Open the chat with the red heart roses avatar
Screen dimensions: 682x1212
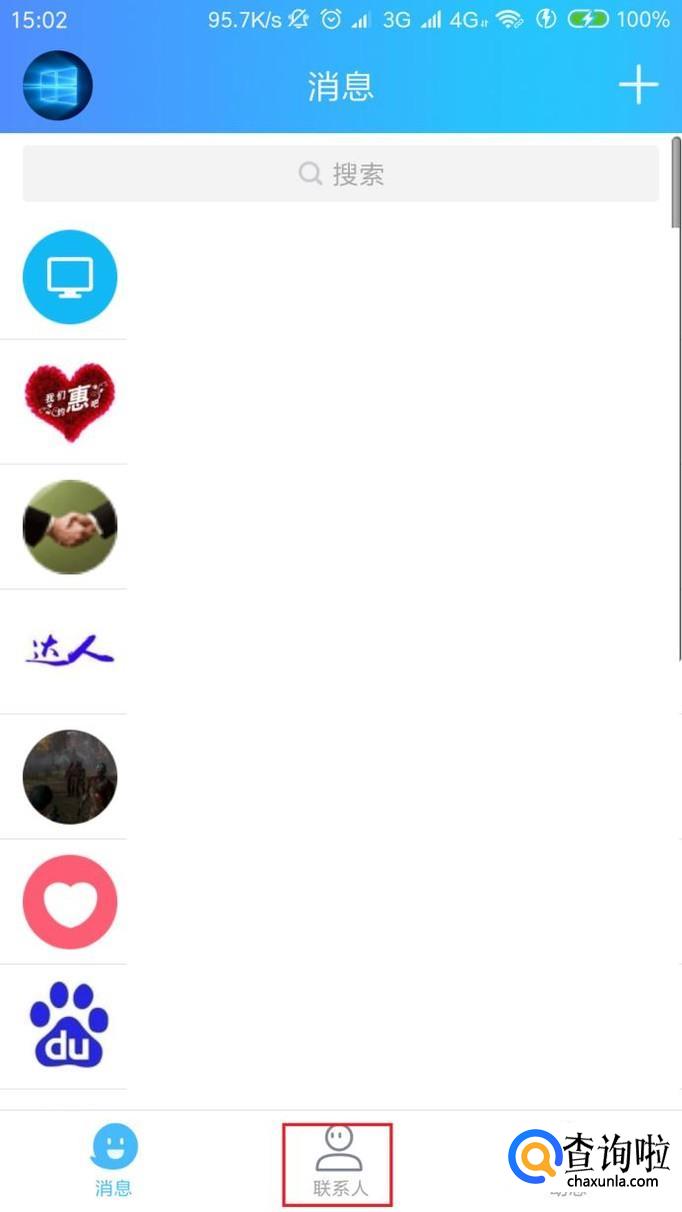pyautogui.click(x=70, y=402)
